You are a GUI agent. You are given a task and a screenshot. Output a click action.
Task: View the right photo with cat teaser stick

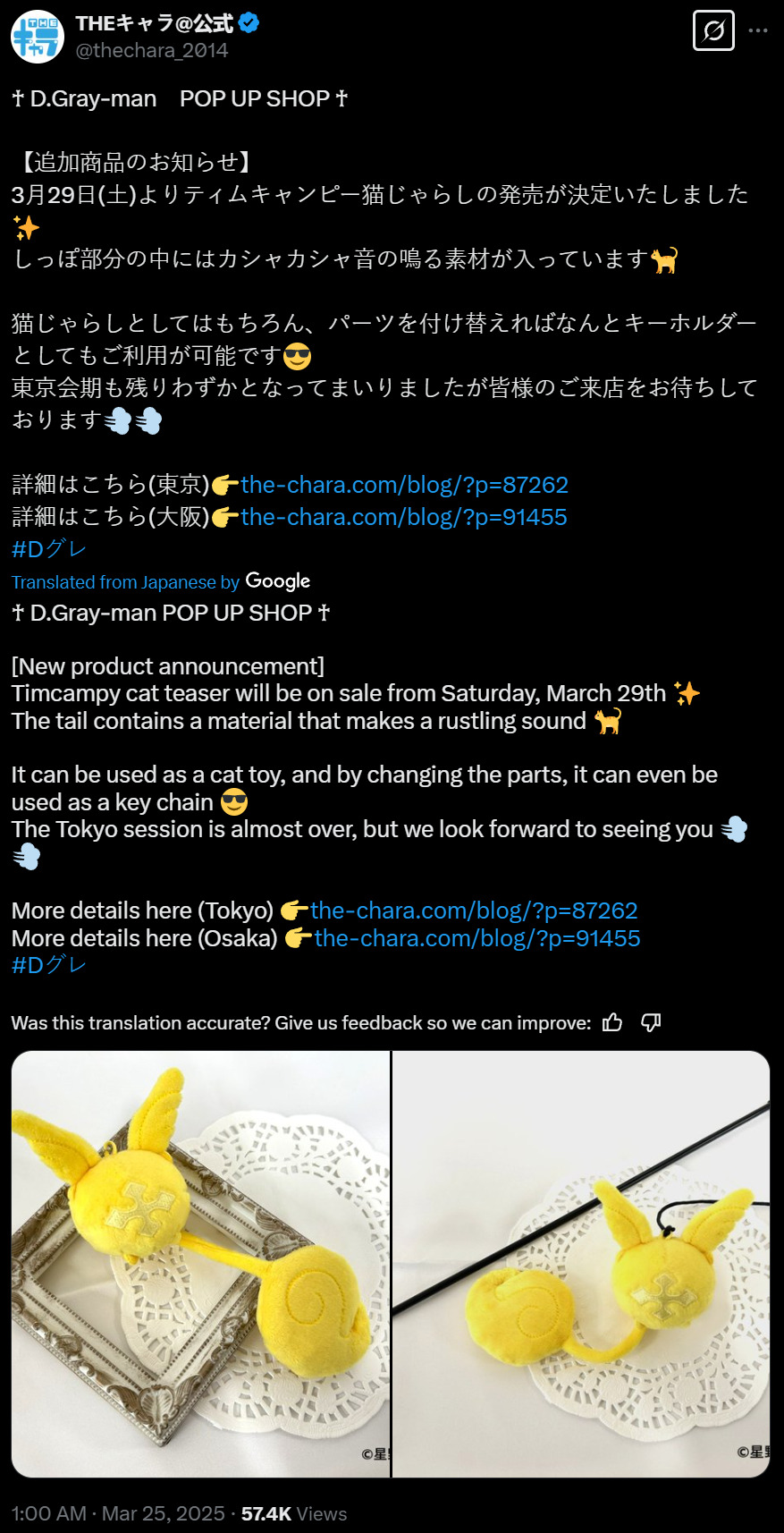pos(581,1263)
